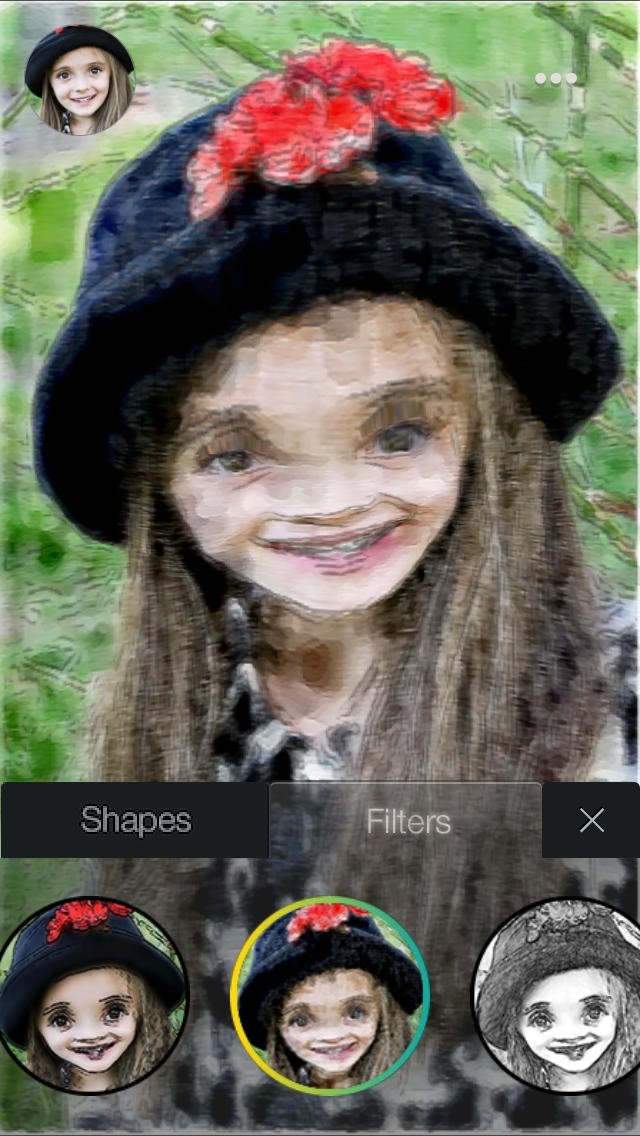Select the Filters tab

tap(407, 821)
